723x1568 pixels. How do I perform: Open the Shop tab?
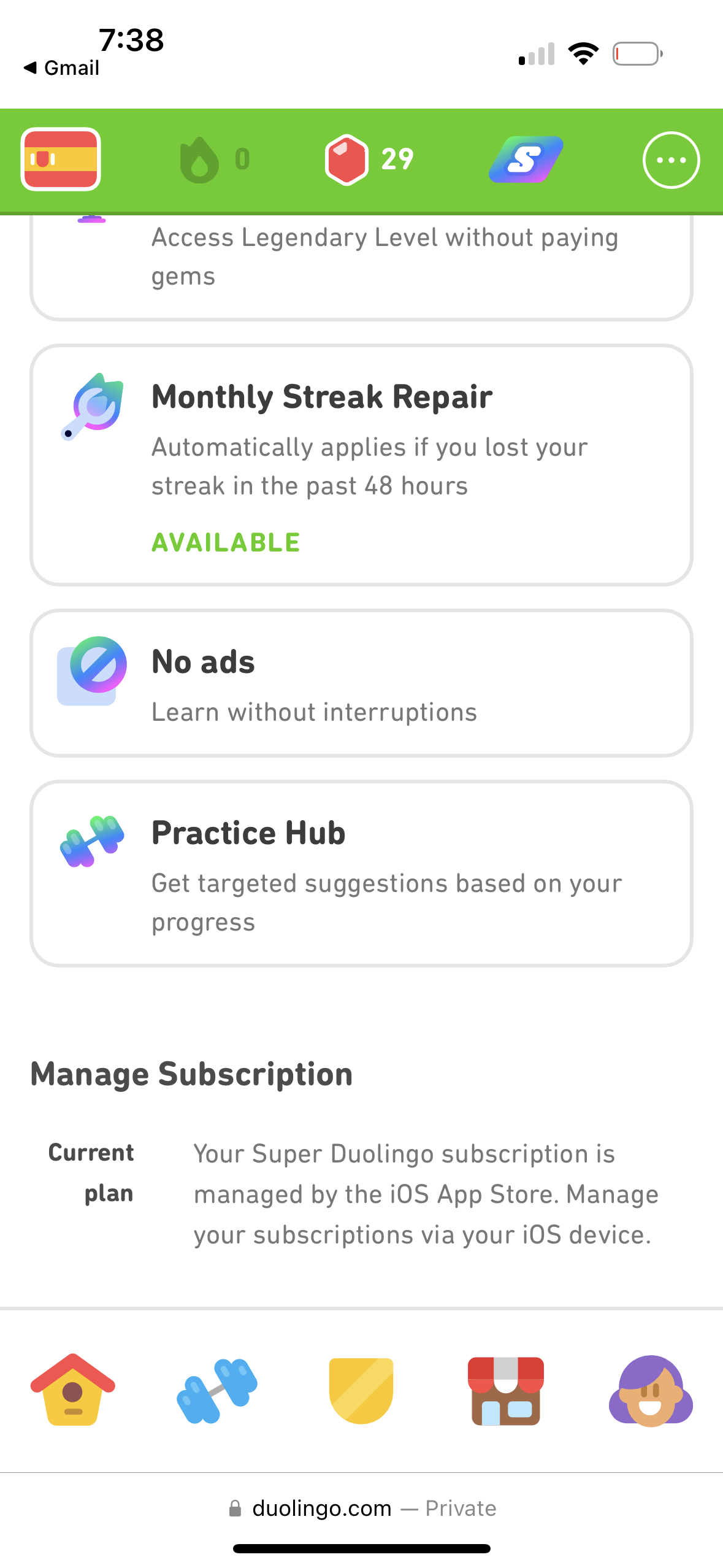pos(505,1391)
